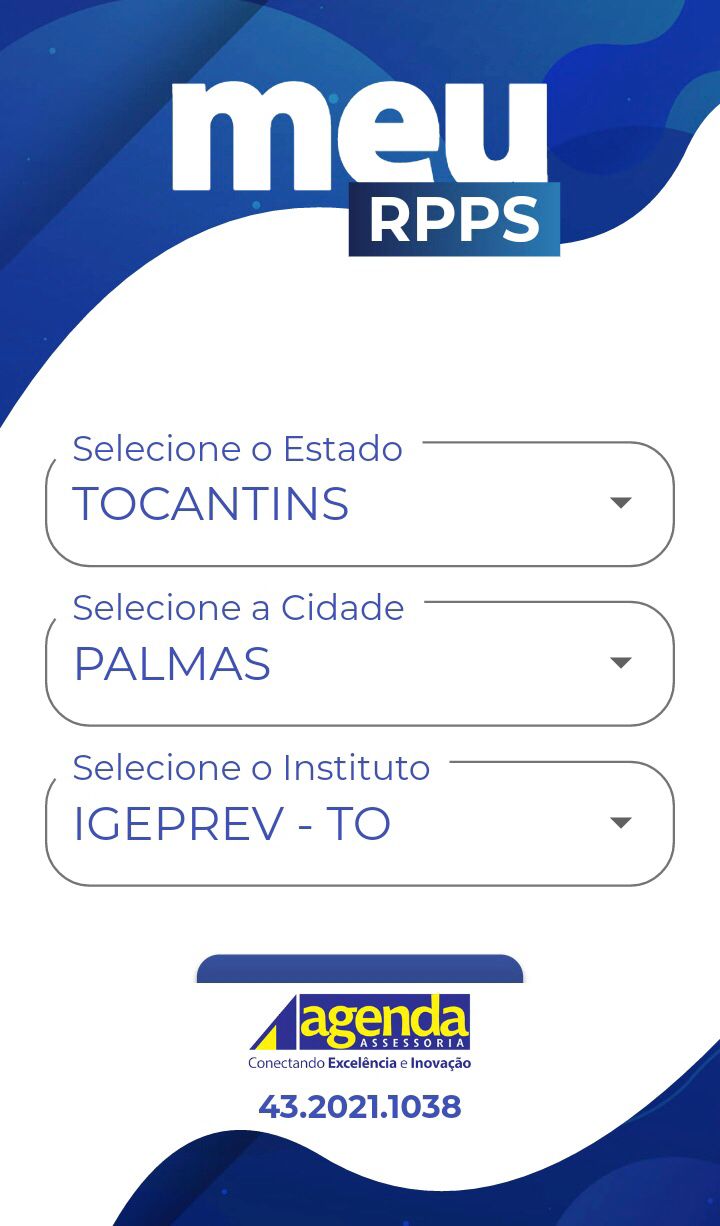This screenshot has width=720, height=1226.
Task: Open the Selecione o Estado dropdown
Action: tap(360, 503)
